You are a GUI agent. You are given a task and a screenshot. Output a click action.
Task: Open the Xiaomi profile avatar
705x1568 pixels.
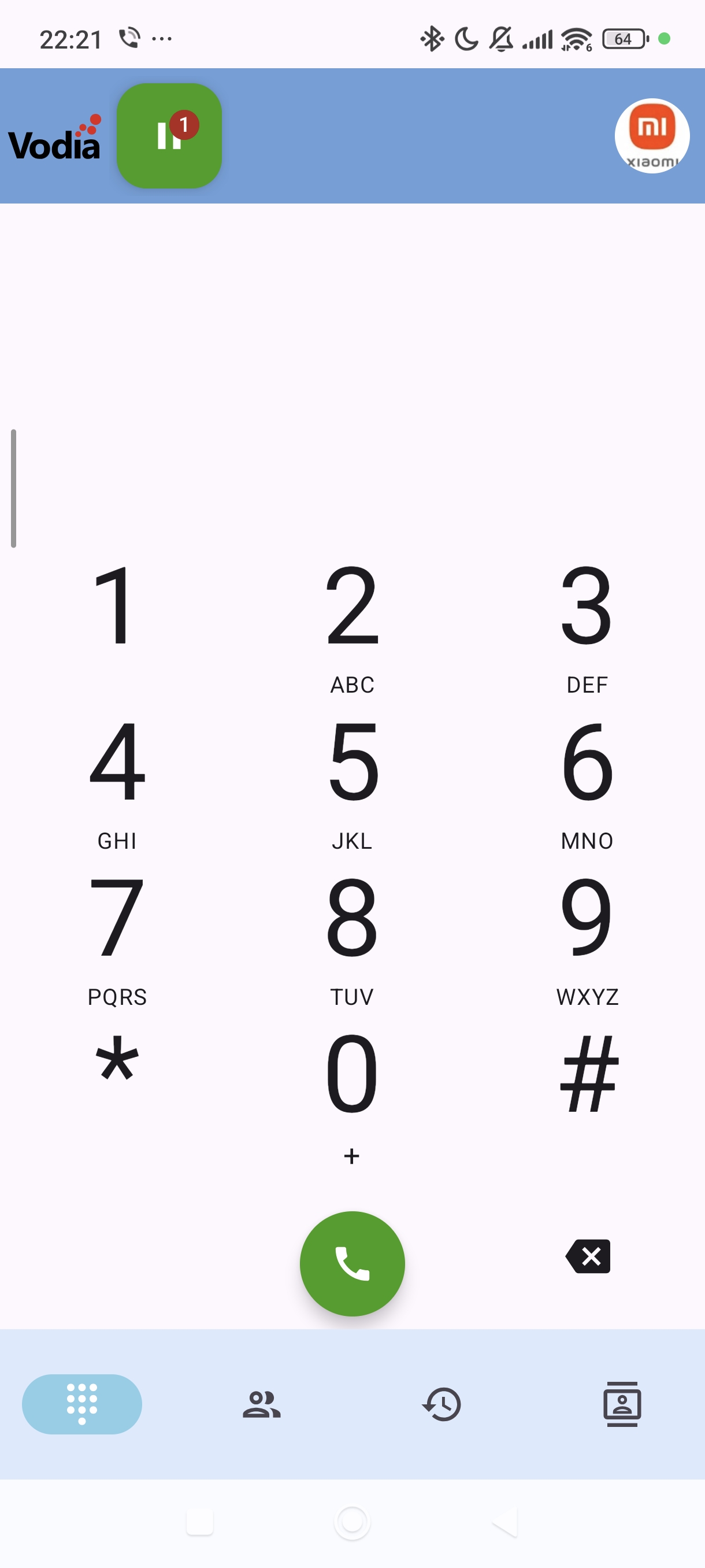(651, 136)
